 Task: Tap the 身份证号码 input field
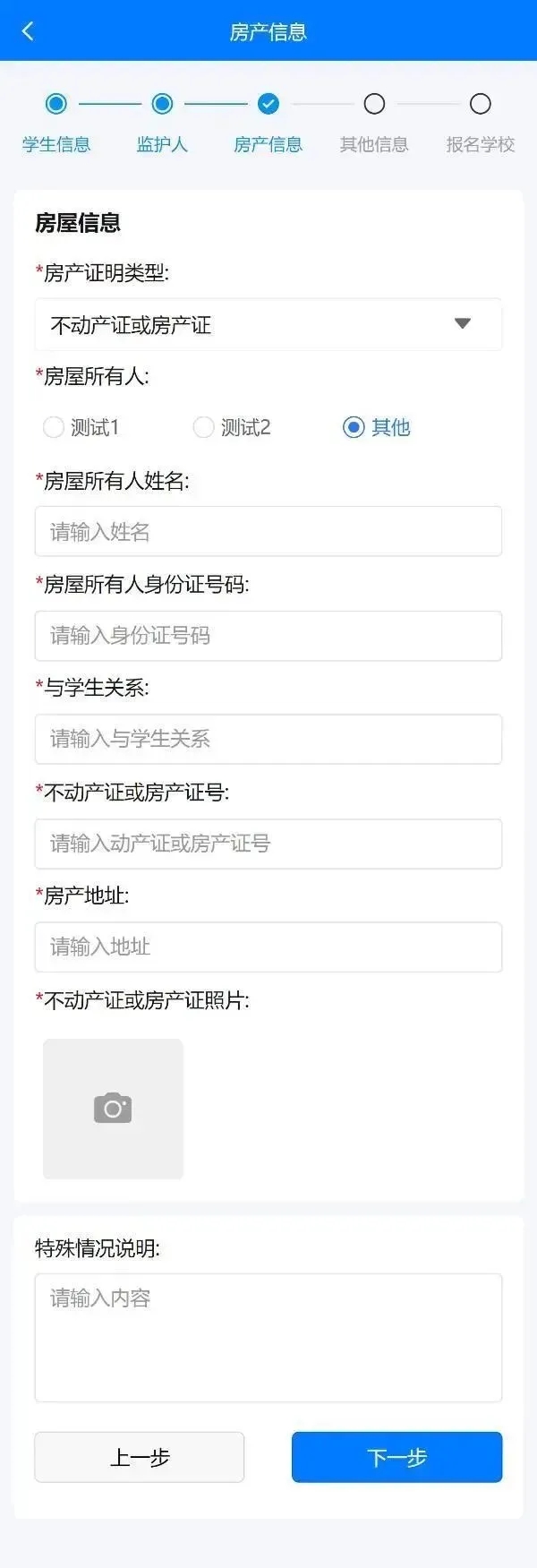268,636
